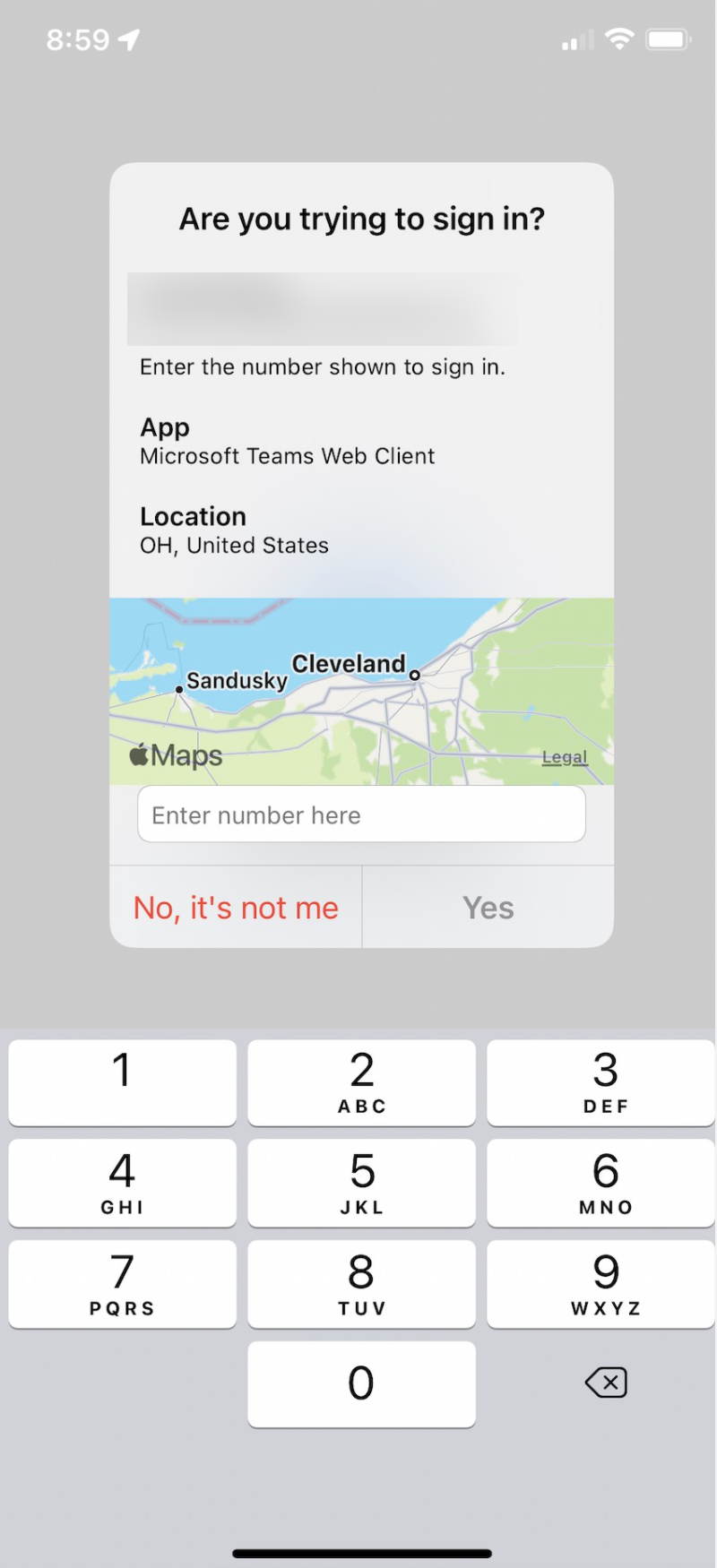This screenshot has width=717, height=1568.
Task: Tap the 8 key on the keypad
Action: pos(361,1284)
